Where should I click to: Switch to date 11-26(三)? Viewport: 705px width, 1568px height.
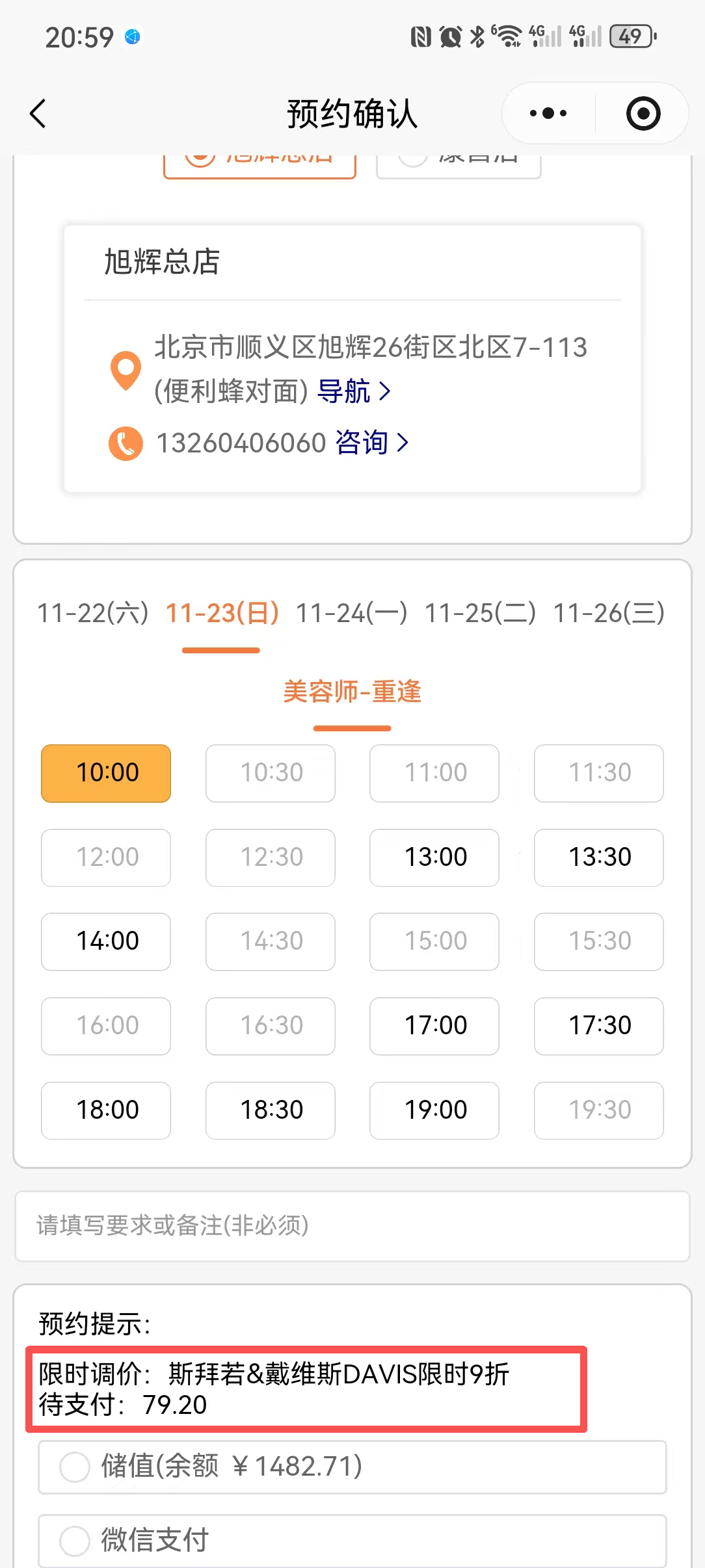coord(609,613)
